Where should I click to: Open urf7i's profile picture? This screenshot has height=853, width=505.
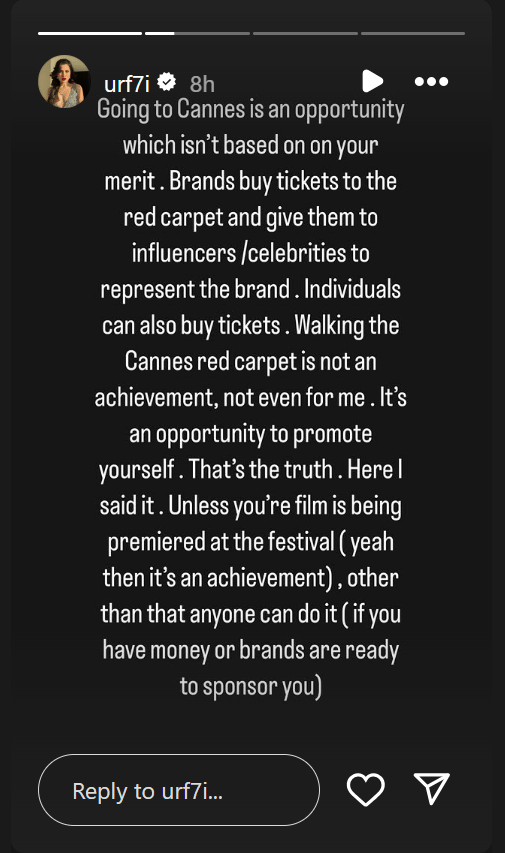64,82
